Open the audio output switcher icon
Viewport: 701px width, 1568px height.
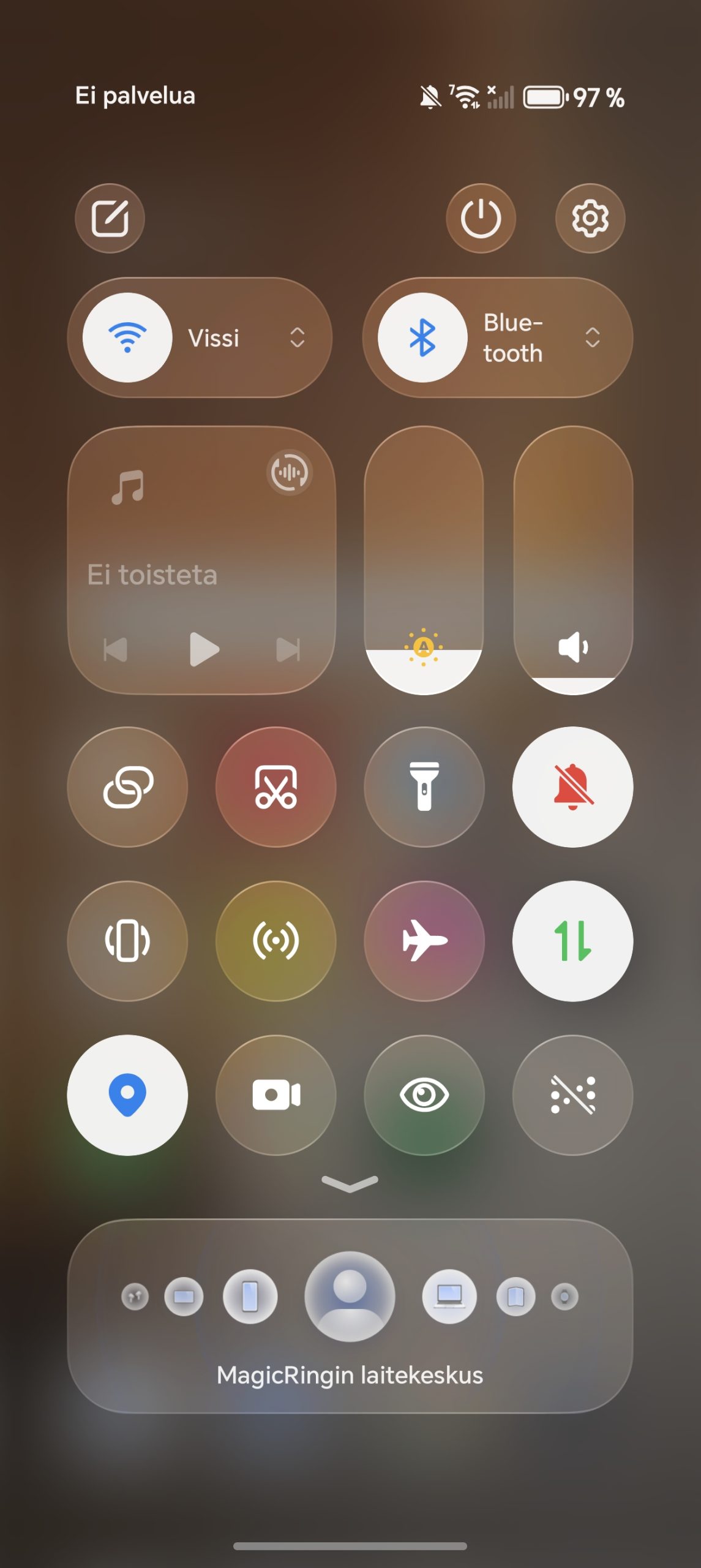(x=289, y=472)
